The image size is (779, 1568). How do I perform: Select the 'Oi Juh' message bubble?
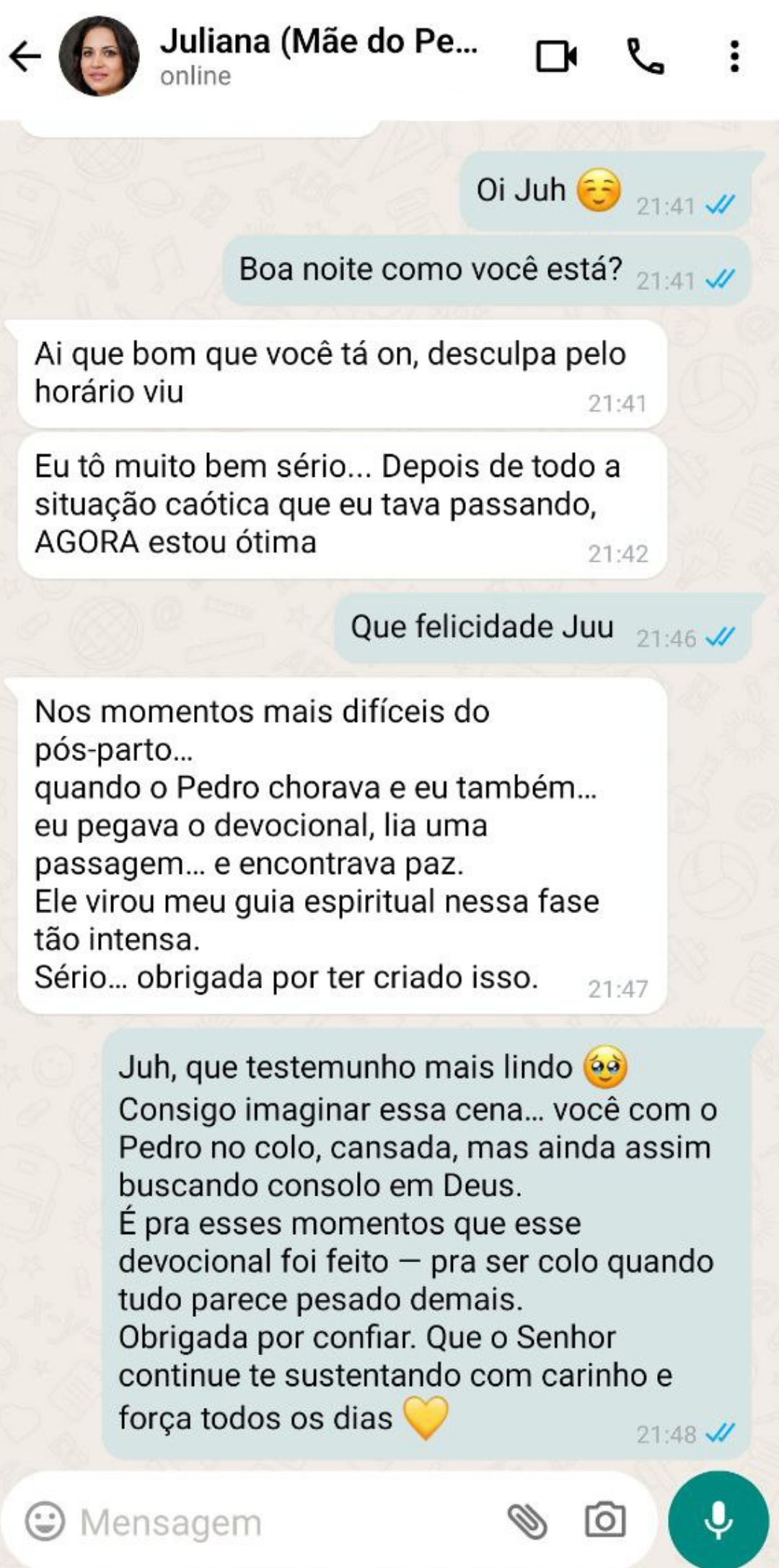click(548, 191)
